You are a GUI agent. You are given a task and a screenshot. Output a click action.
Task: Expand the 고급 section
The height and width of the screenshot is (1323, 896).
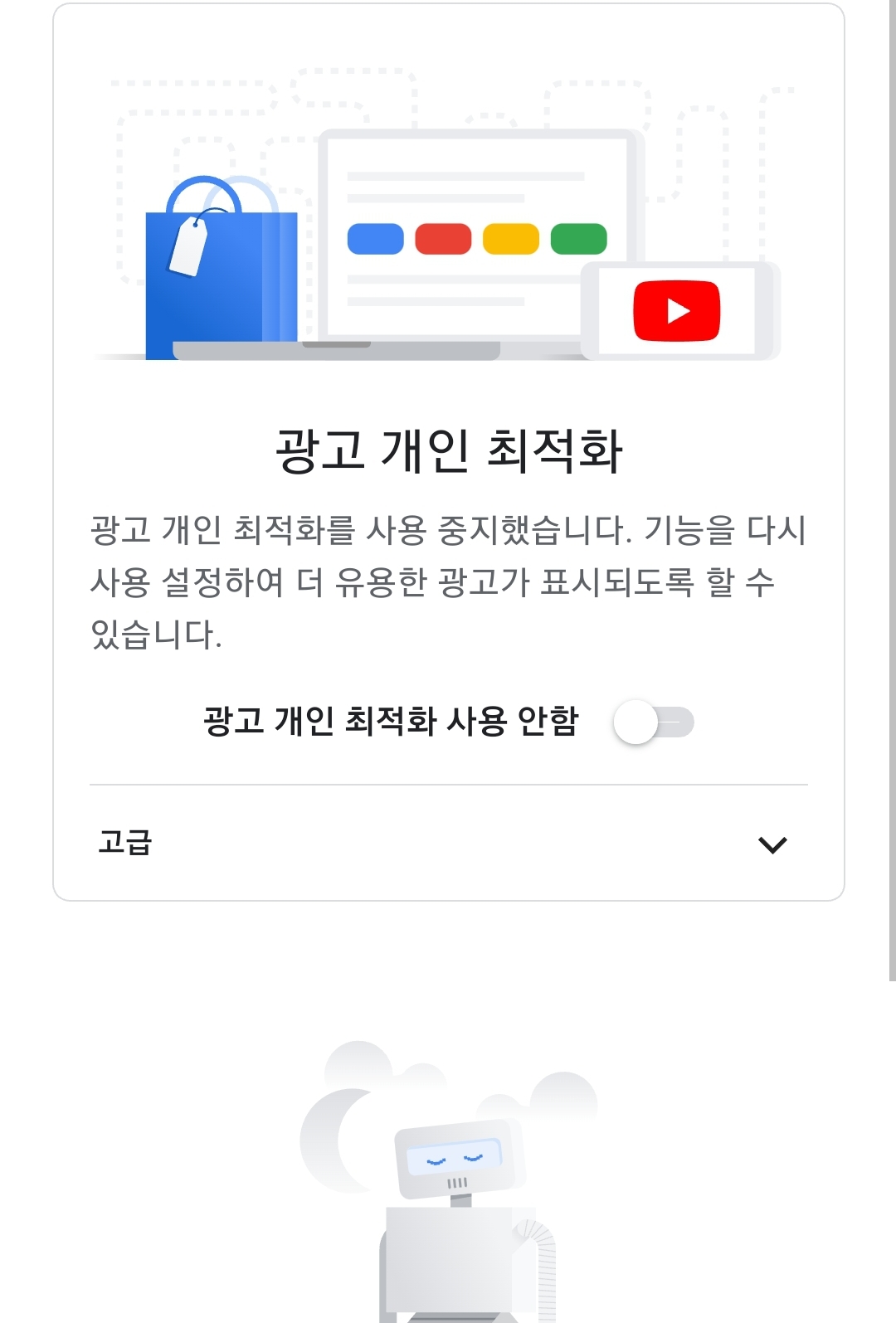coord(772,844)
